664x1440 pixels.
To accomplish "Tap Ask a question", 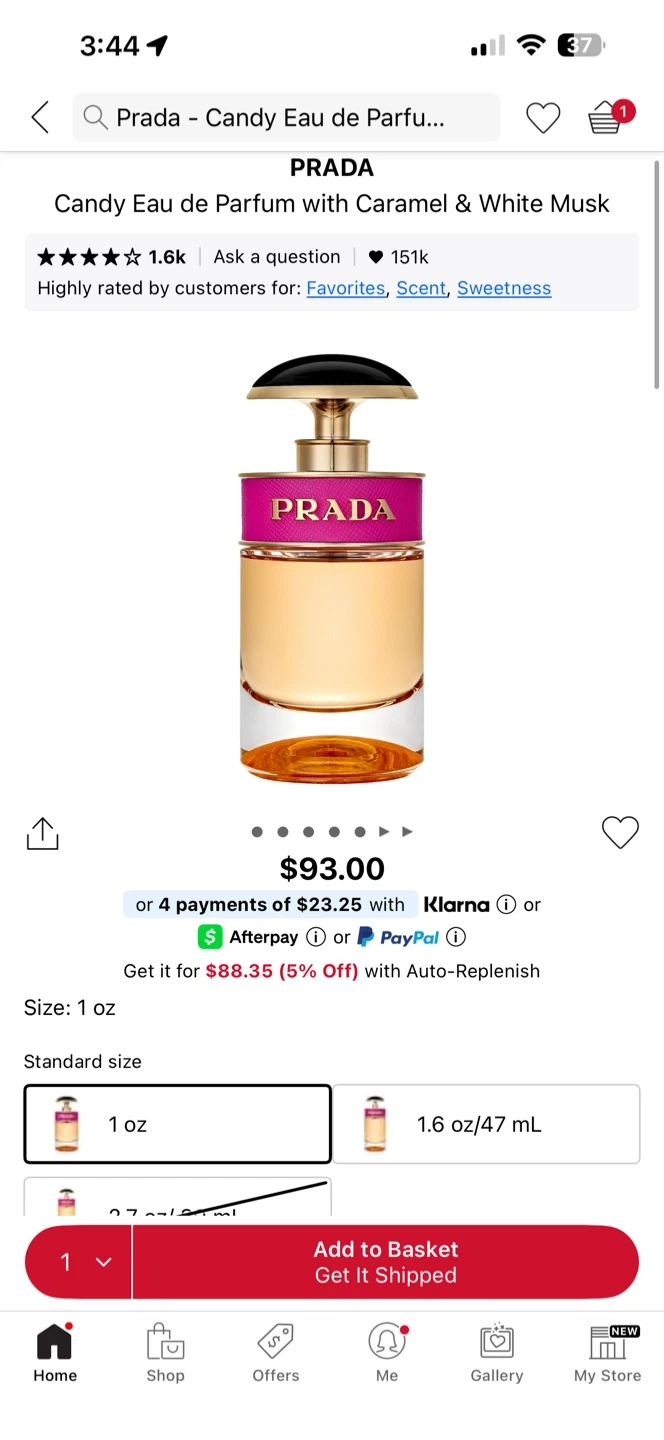I will tap(276, 257).
